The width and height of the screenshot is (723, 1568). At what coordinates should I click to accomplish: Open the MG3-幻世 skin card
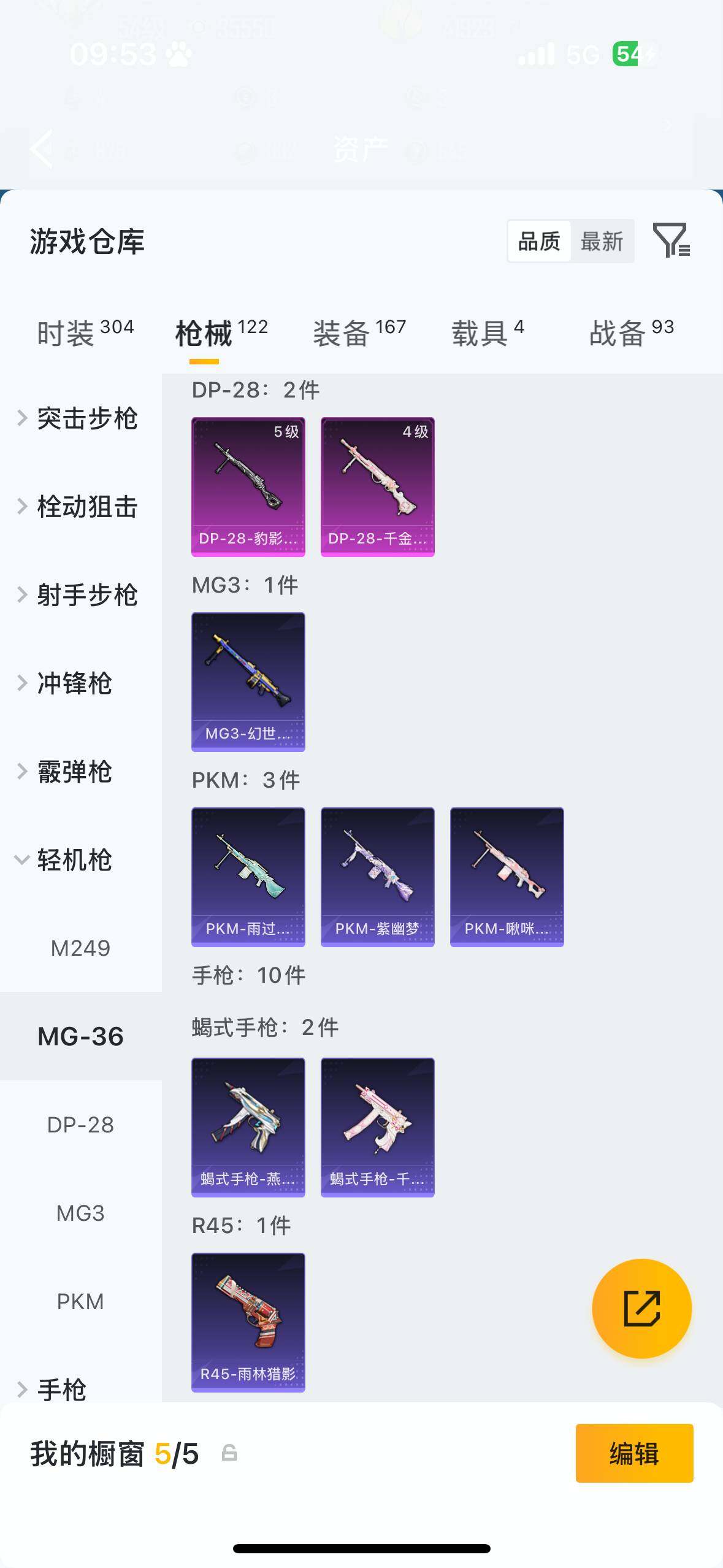248,682
